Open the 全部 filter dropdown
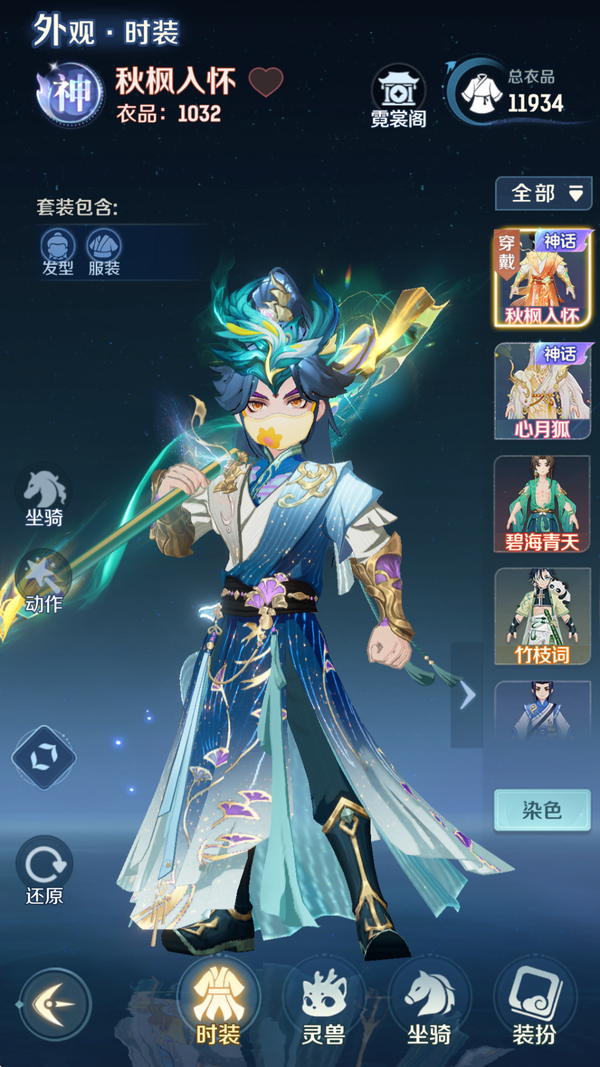The height and width of the screenshot is (1067, 600). click(545, 193)
